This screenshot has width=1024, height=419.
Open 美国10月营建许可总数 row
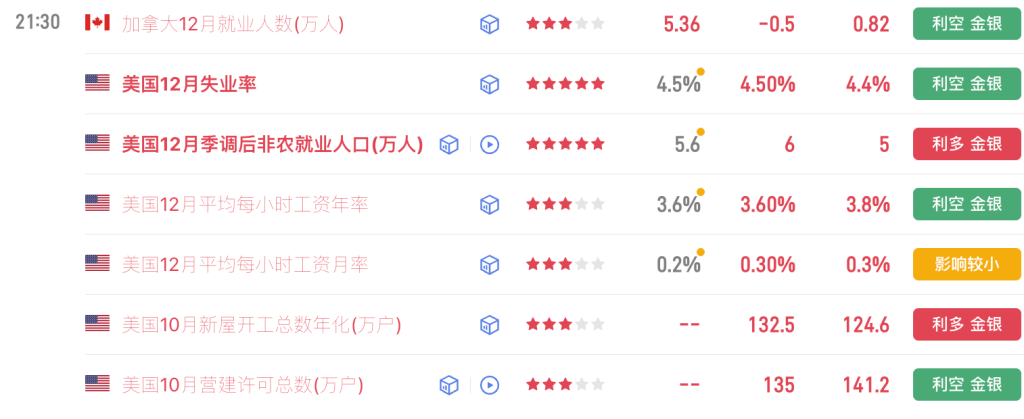click(x=242, y=384)
